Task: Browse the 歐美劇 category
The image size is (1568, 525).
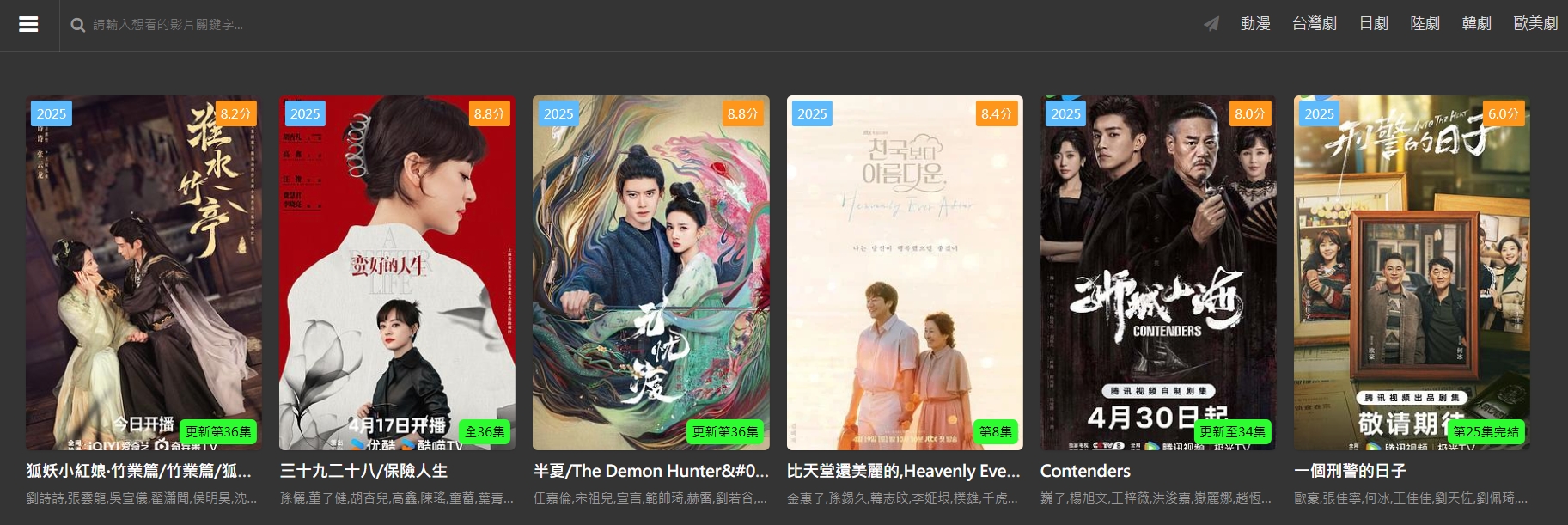Action: pos(1535,24)
